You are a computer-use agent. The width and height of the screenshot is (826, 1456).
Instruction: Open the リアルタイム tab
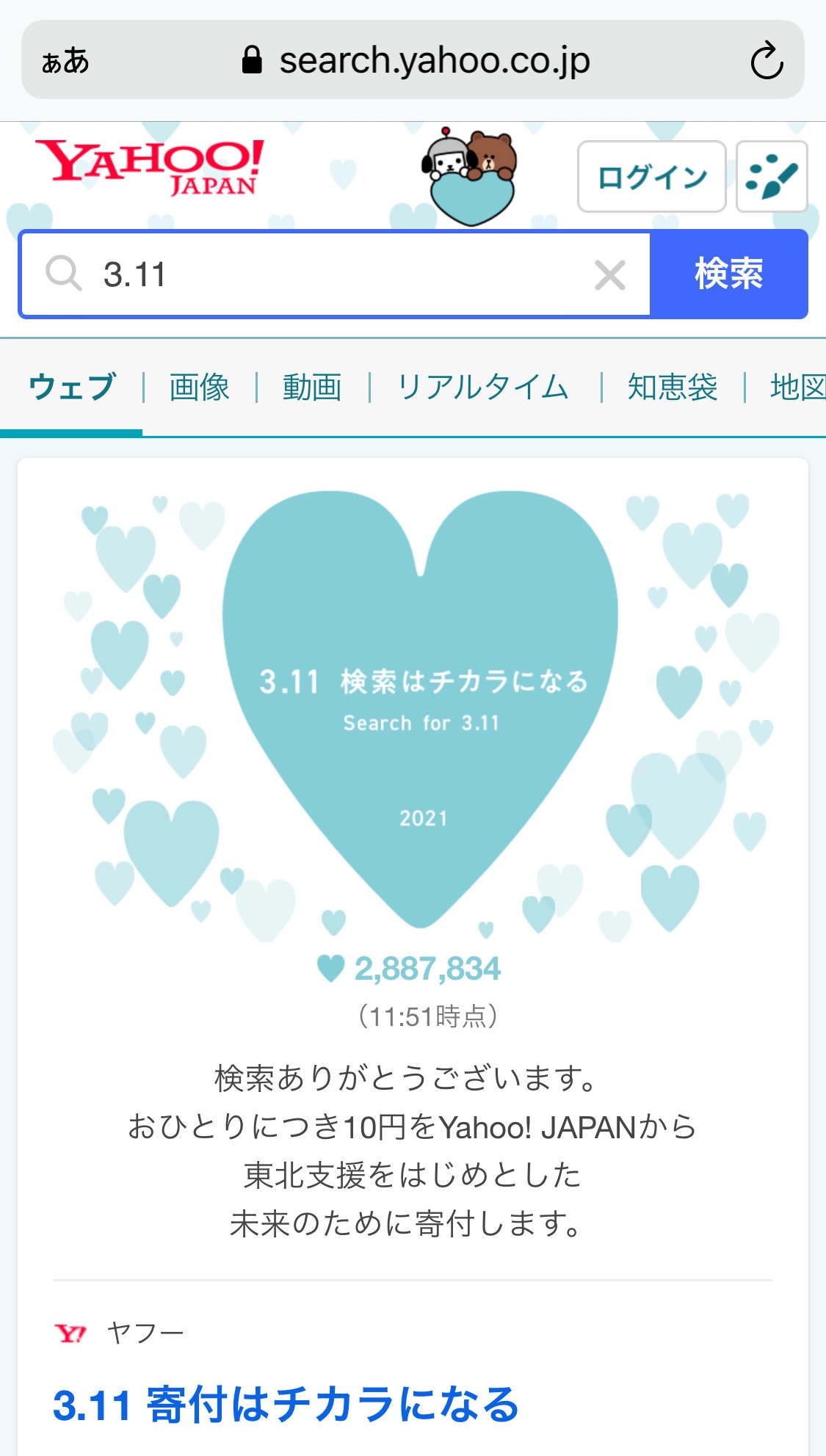point(483,387)
